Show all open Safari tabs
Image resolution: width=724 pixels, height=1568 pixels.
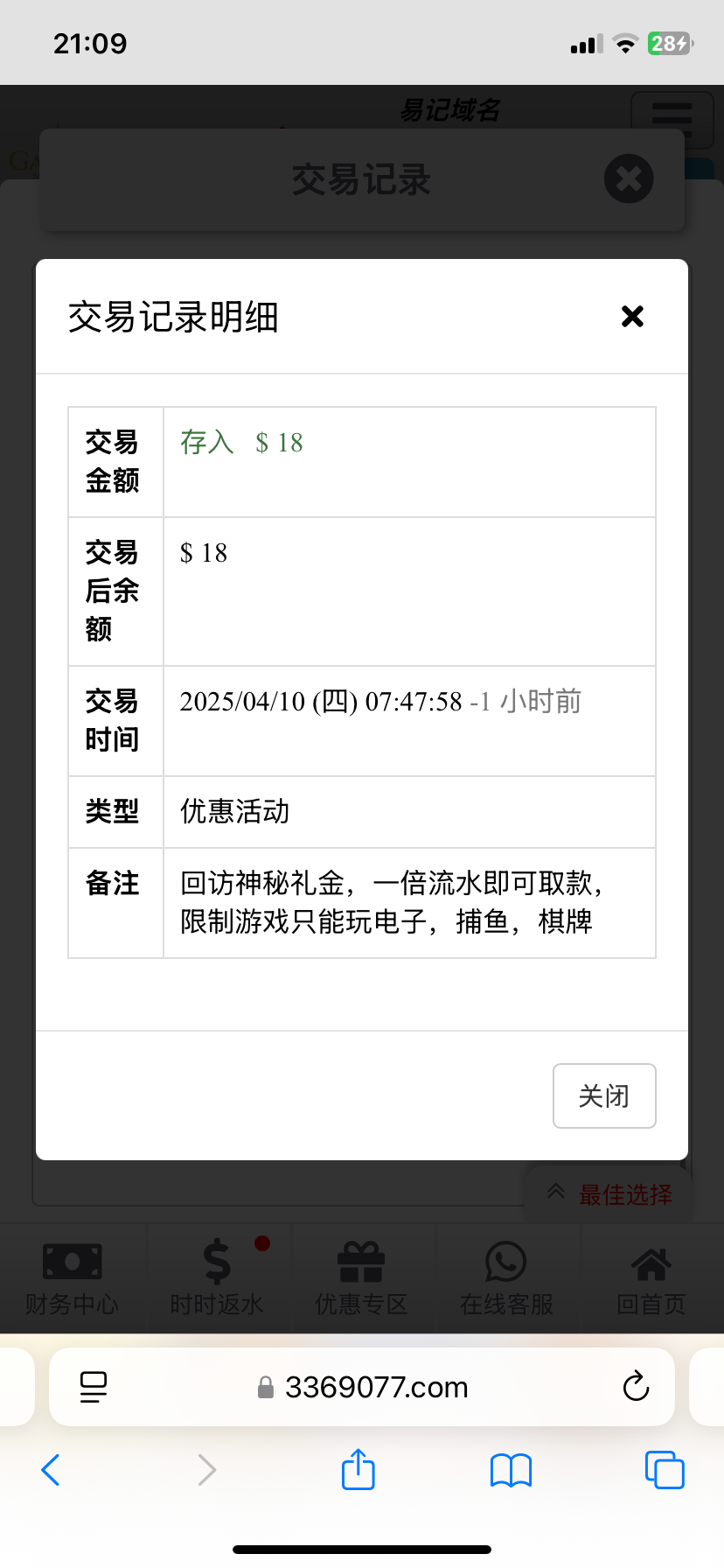665,1469
